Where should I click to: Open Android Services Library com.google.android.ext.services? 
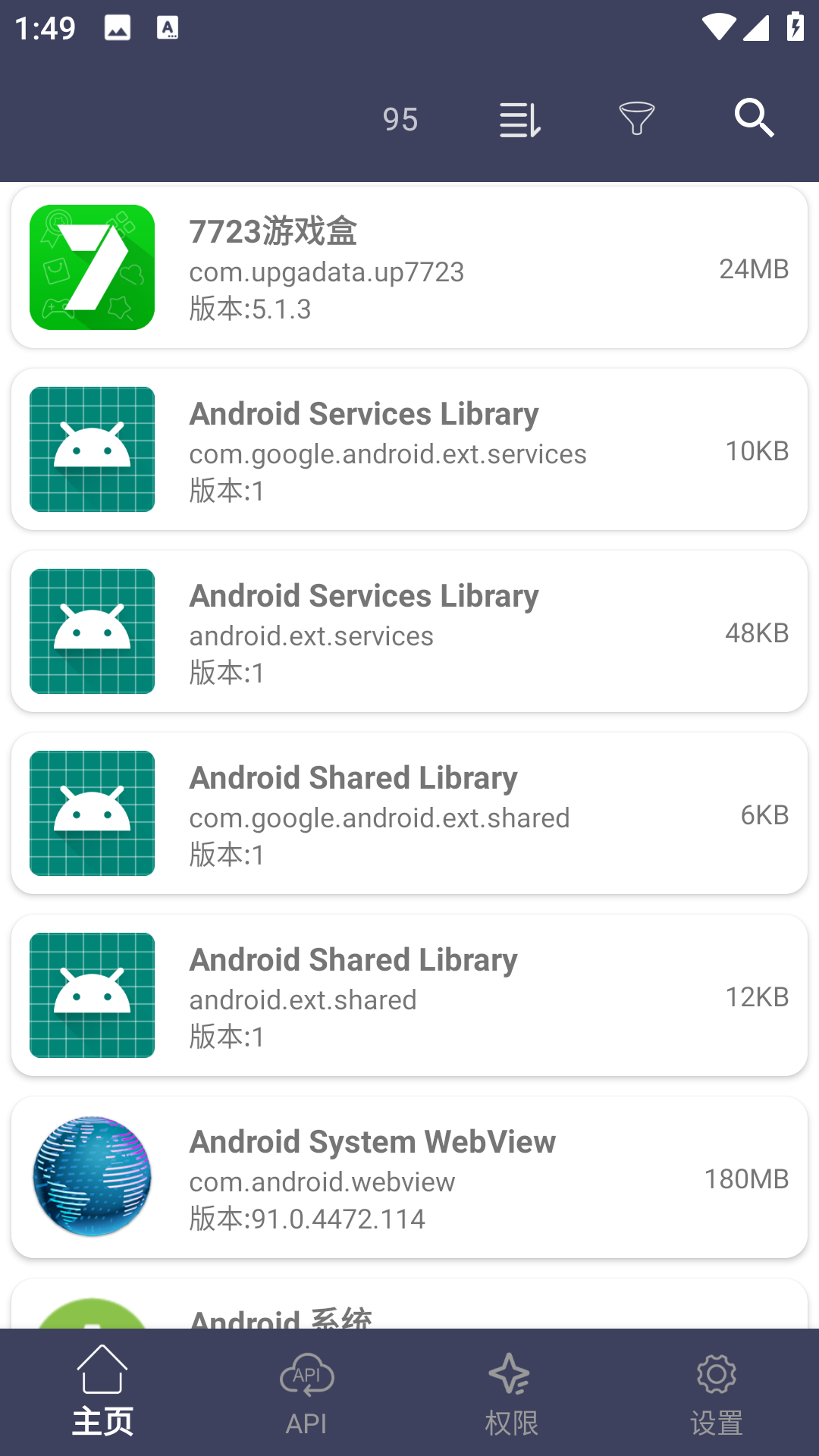(x=409, y=450)
